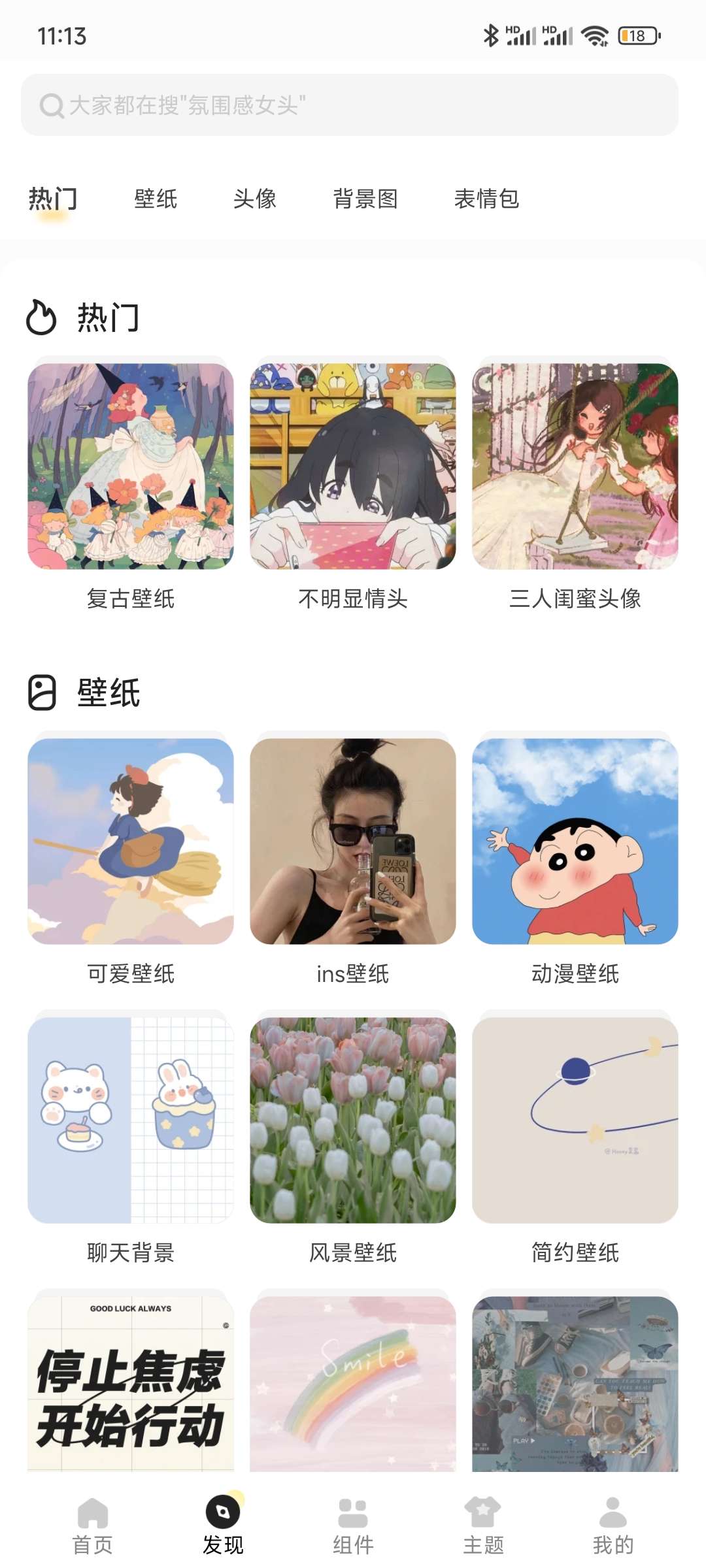Select the 头像 top tab
This screenshot has height=1568, width=706.
(x=255, y=199)
